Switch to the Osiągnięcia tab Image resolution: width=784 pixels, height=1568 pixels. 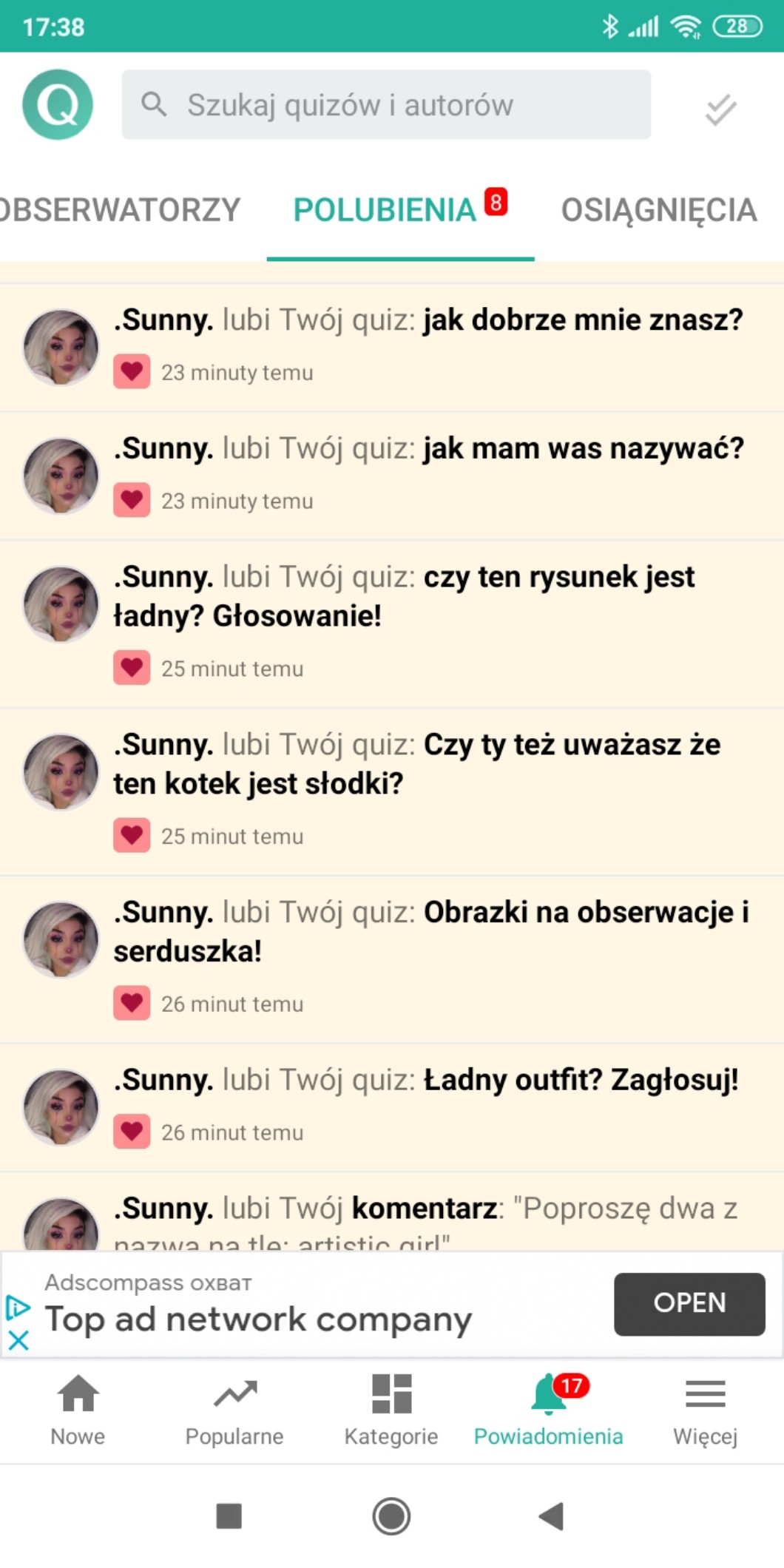coord(658,211)
